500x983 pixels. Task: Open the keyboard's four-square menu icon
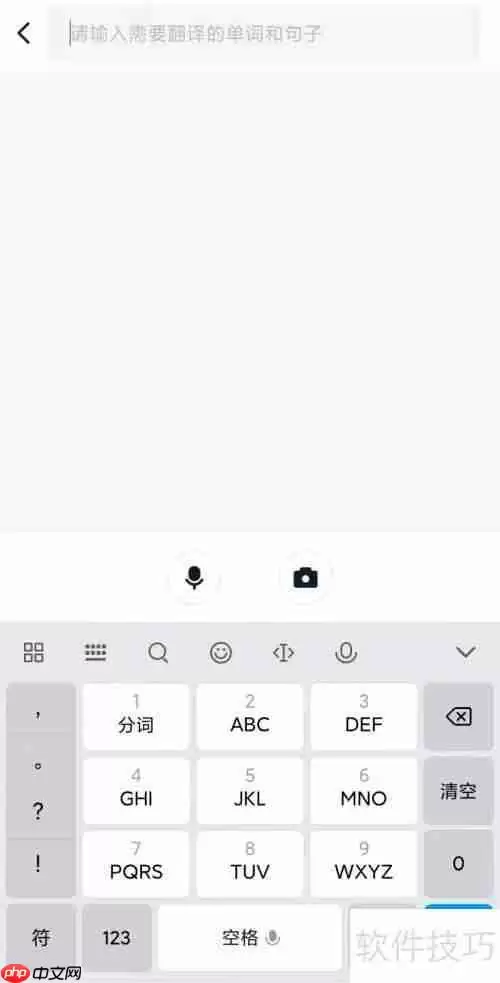tap(33, 653)
